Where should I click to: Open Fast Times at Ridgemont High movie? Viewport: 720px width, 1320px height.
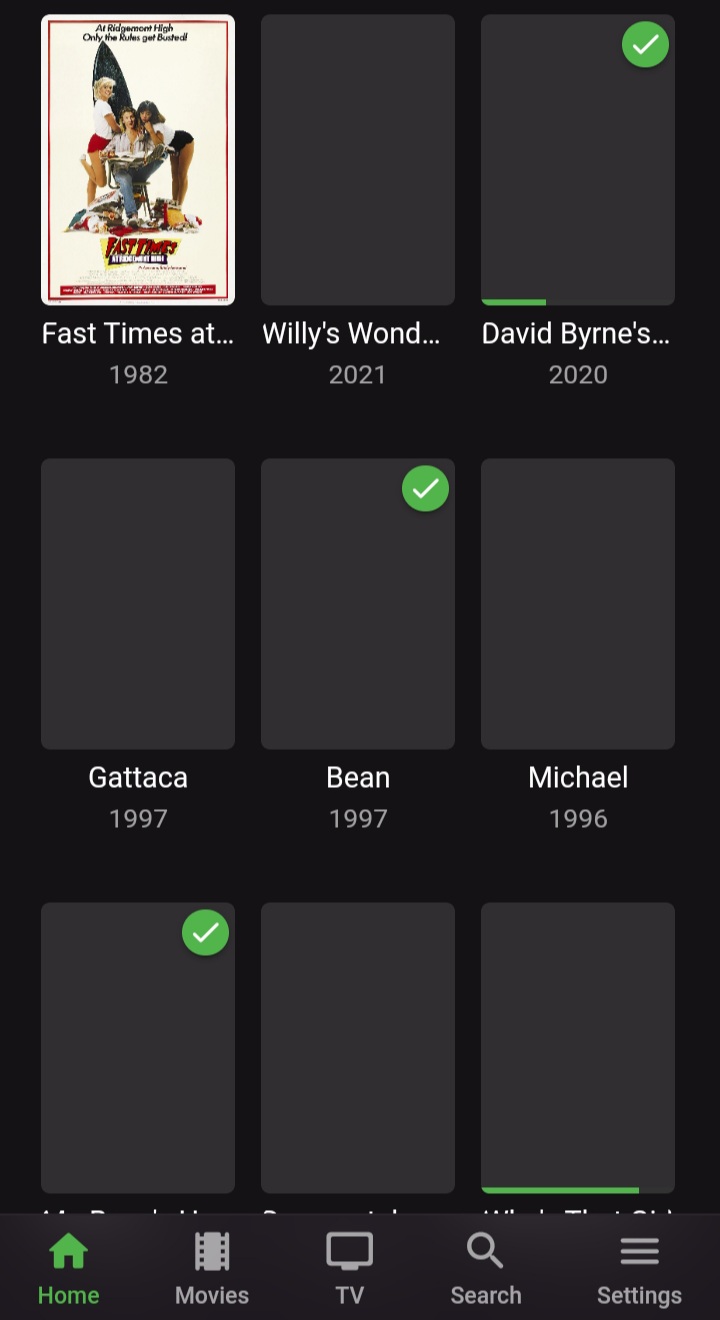point(138,160)
